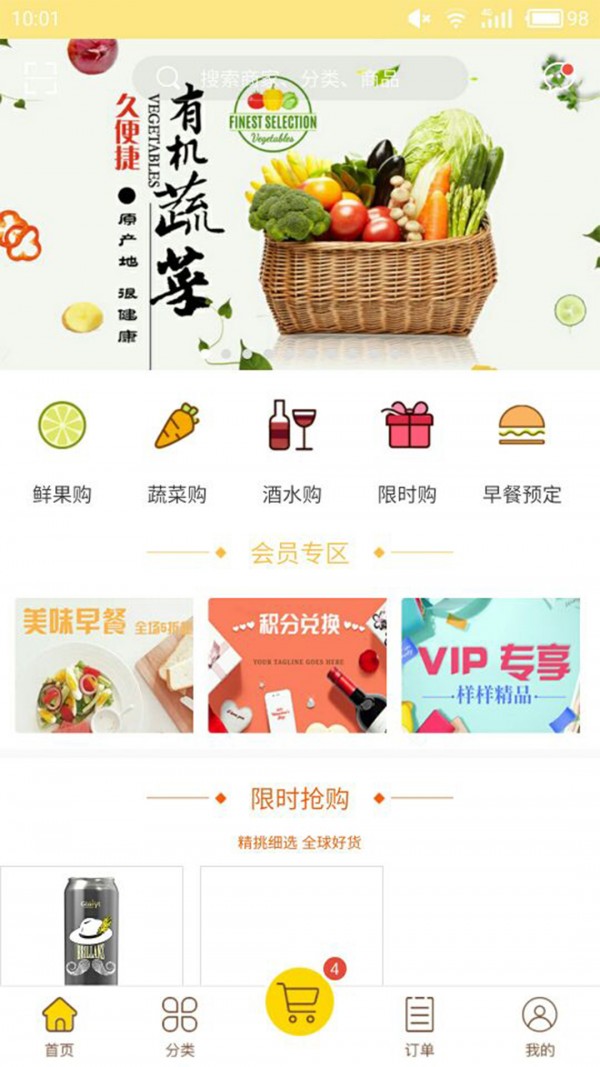600x1067 pixels.
Task: Open the 早餐预定 breakfast booking
Action: point(522,450)
